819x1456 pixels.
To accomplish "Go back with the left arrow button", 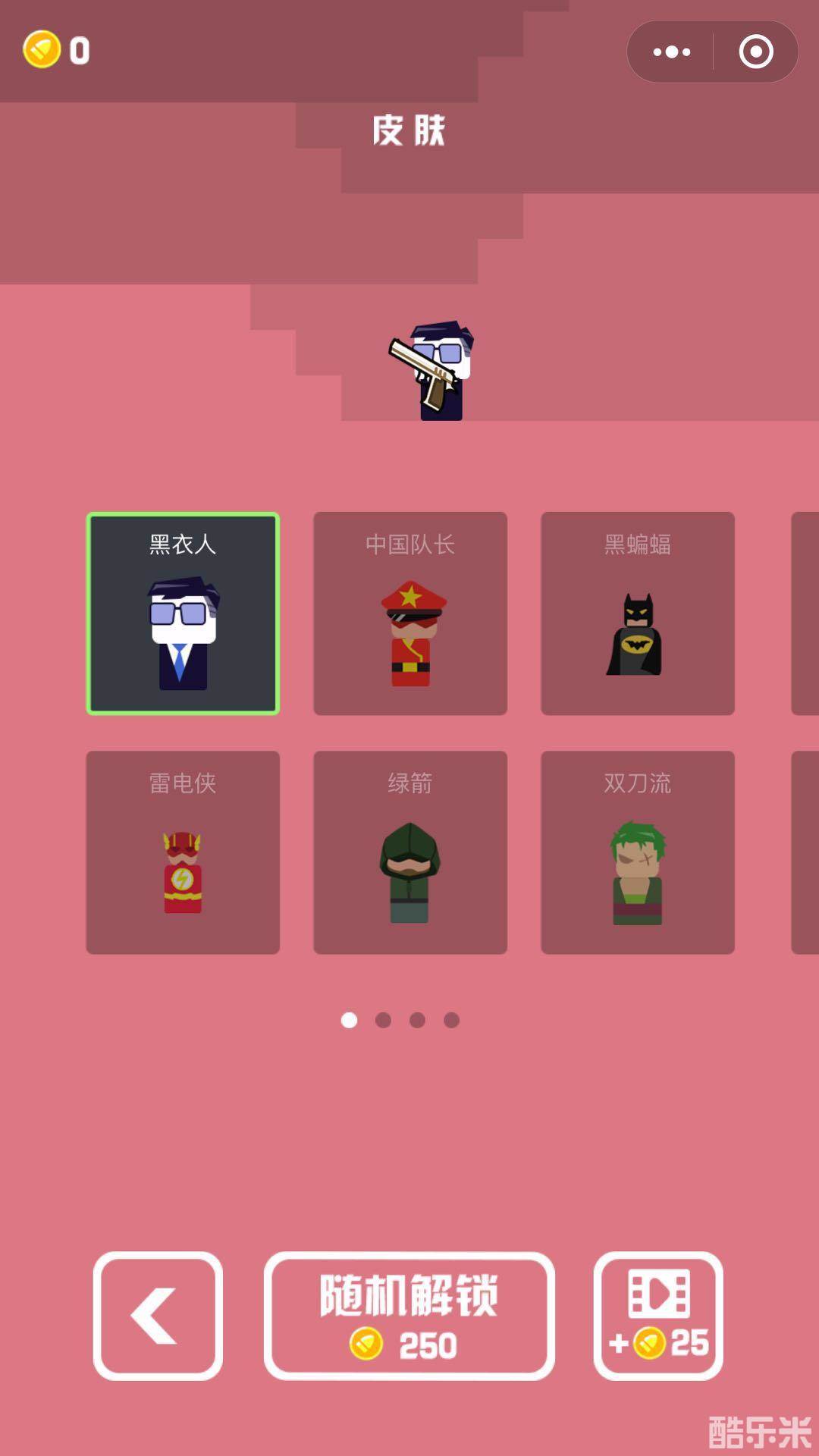I will [x=158, y=1316].
